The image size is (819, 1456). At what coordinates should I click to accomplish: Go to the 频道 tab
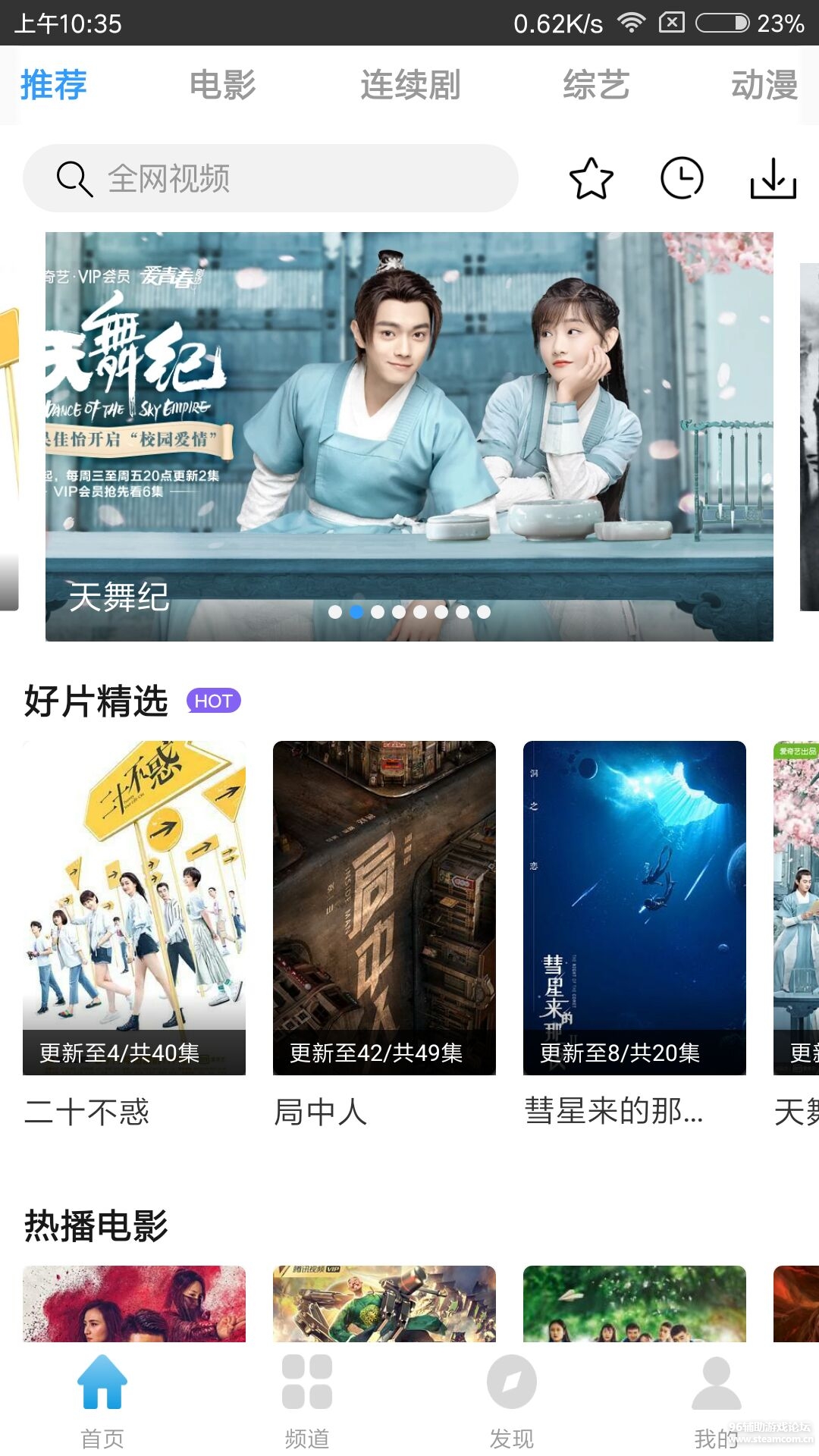(x=307, y=1400)
